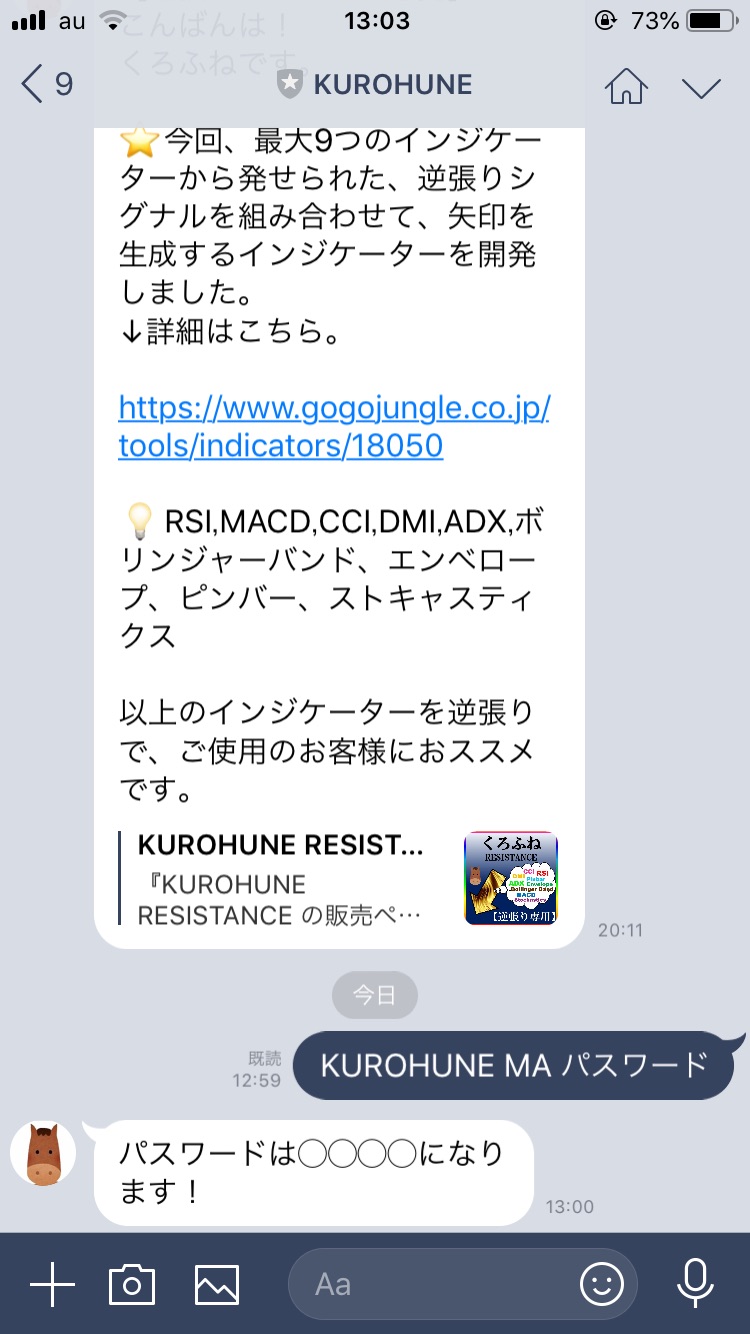Open the photo gallery picker
Image resolution: width=750 pixels, height=1334 pixels.
click(x=217, y=1284)
